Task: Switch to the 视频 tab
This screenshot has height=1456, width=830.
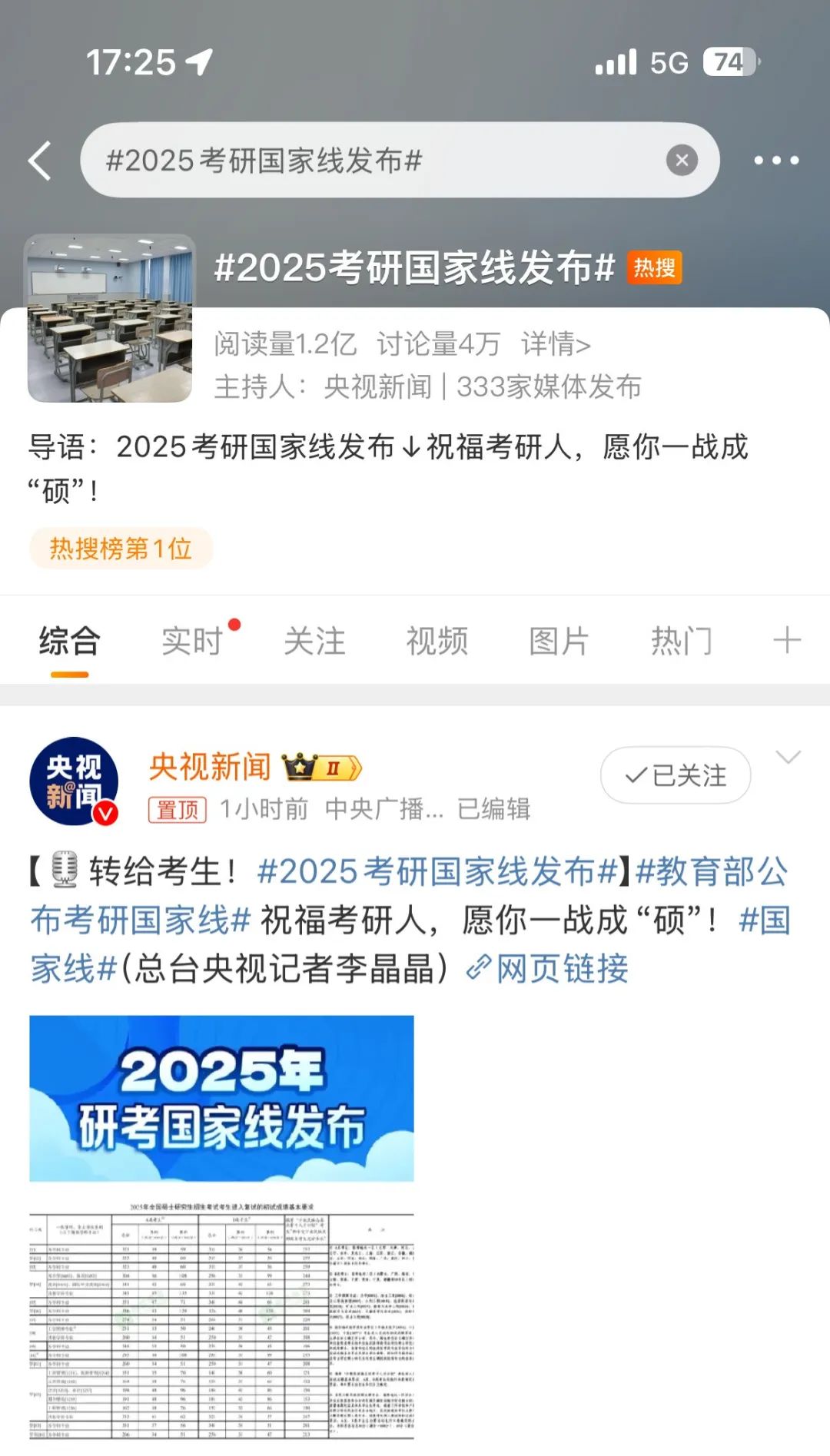Action: click(437, 641)
